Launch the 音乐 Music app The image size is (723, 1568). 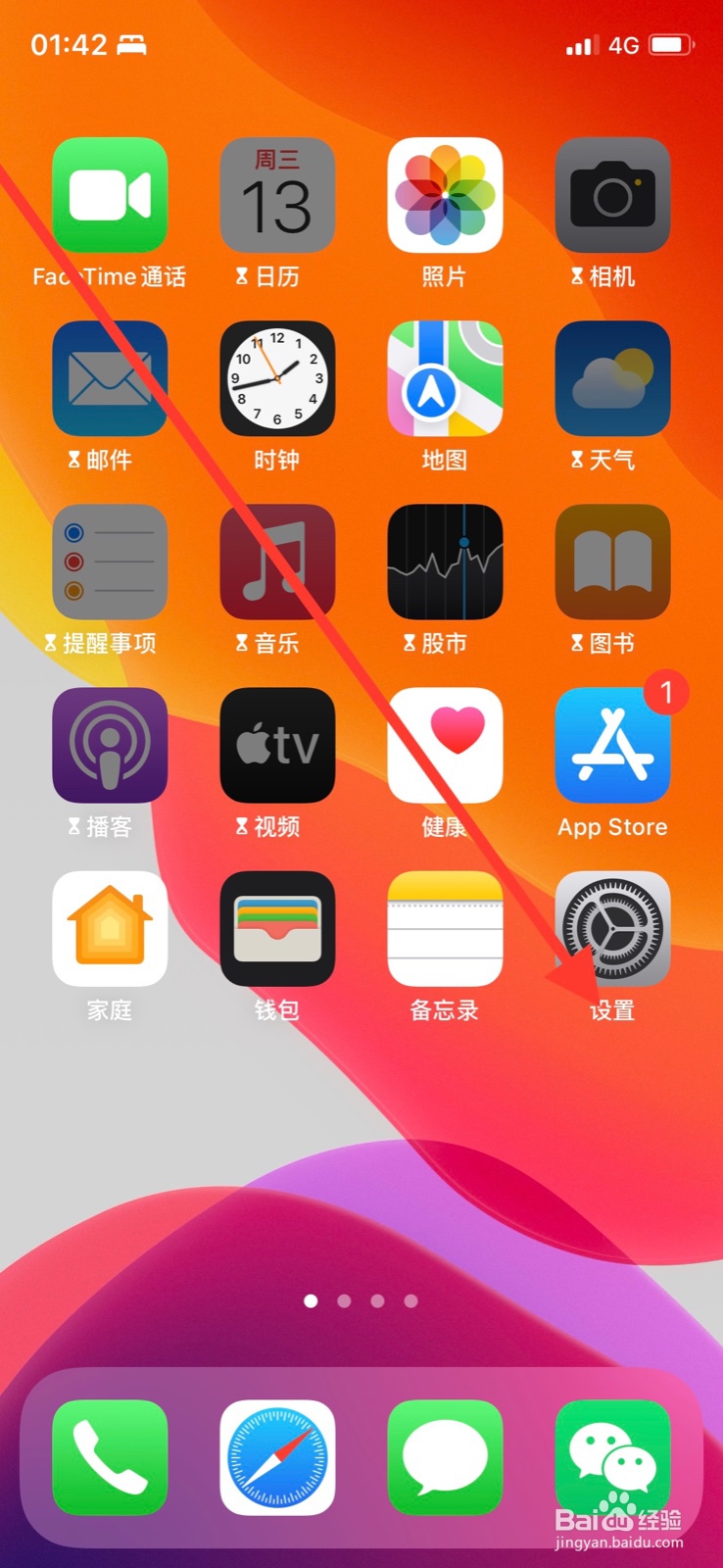(277, 561)
